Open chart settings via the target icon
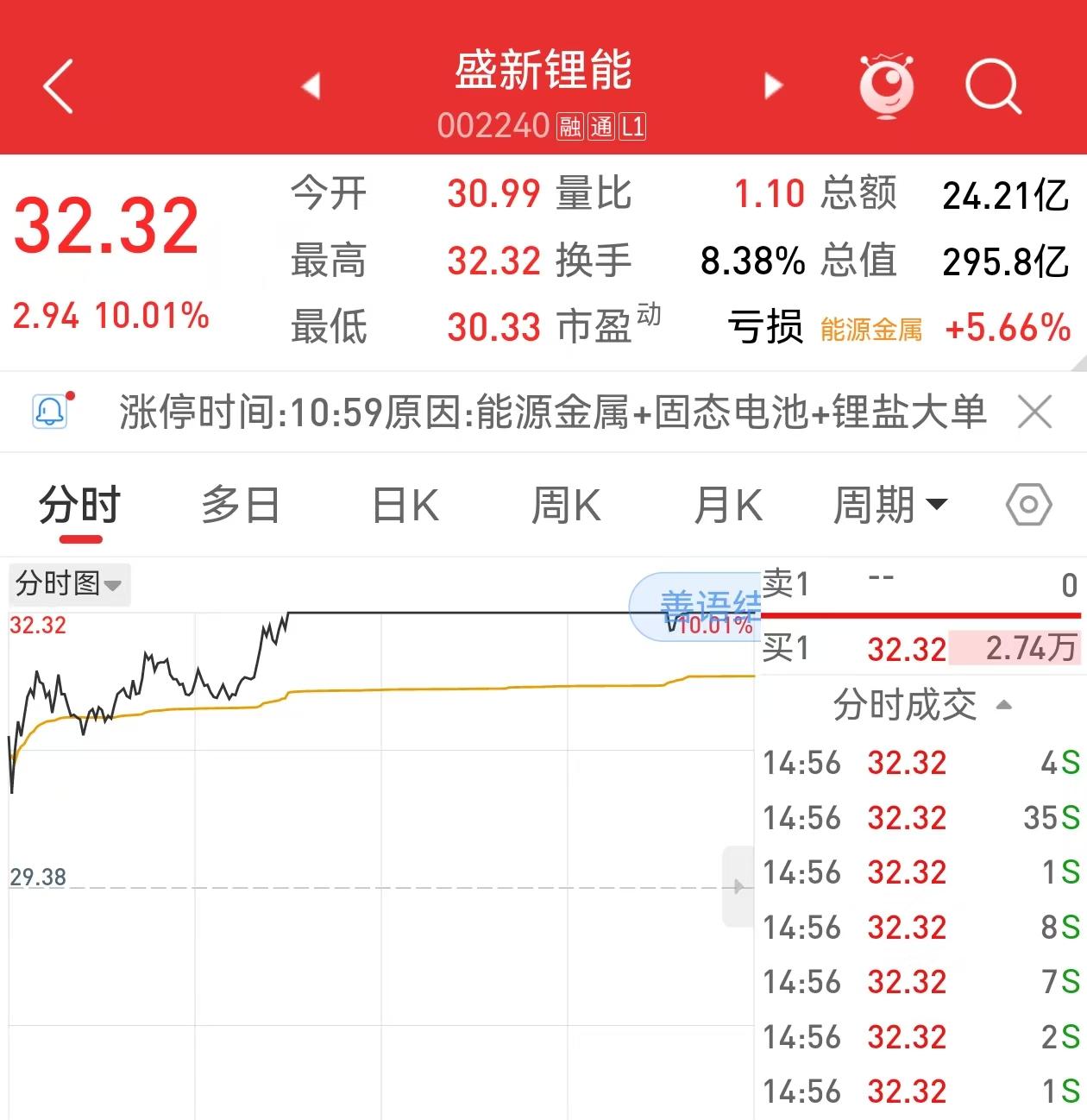The width and height of the screenshot is (1087, 1120). pyautogui.click(x=1027, y=507)
